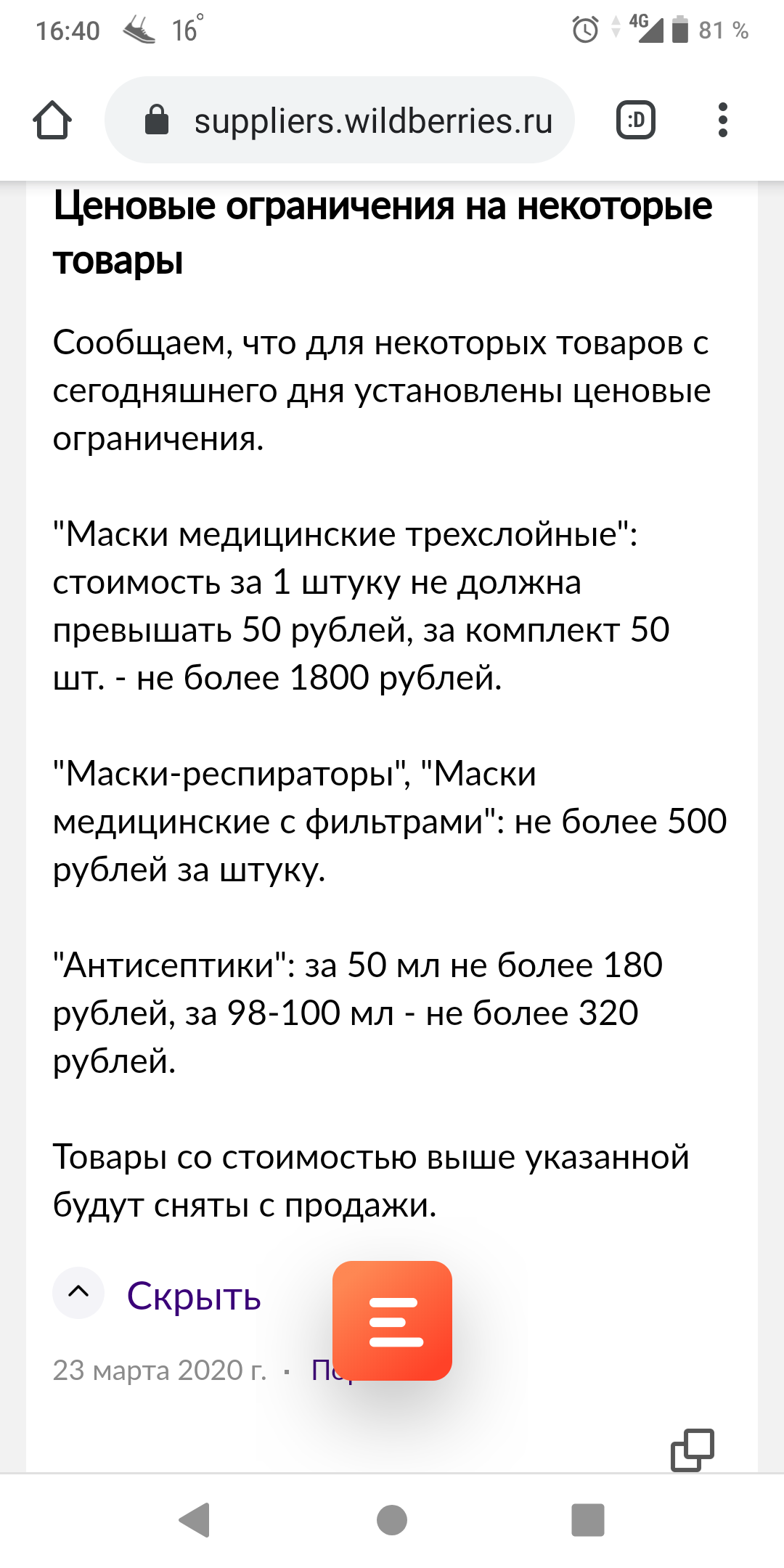Go to the browser home page

pos(52,120)
